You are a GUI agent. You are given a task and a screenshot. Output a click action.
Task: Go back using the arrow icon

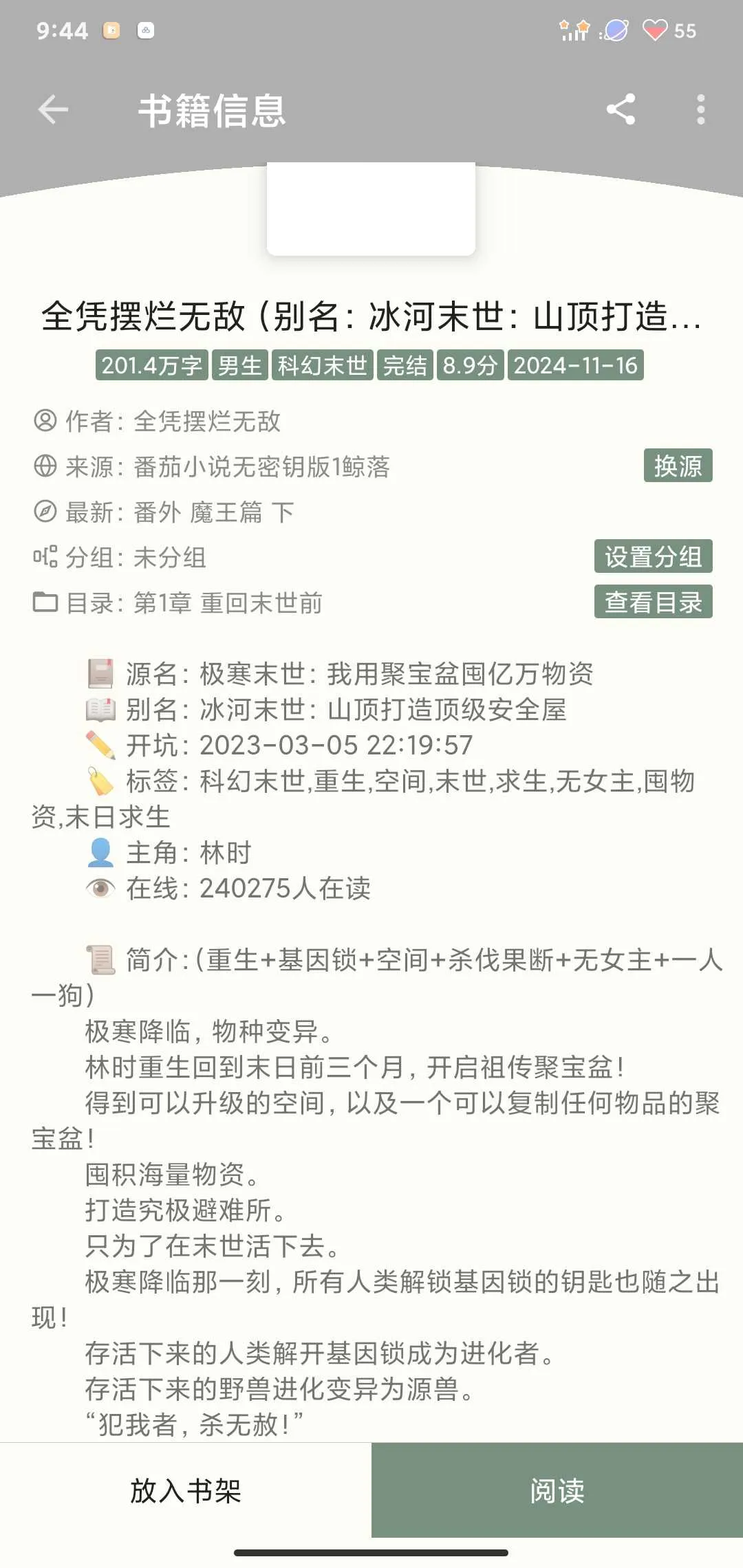53,110
